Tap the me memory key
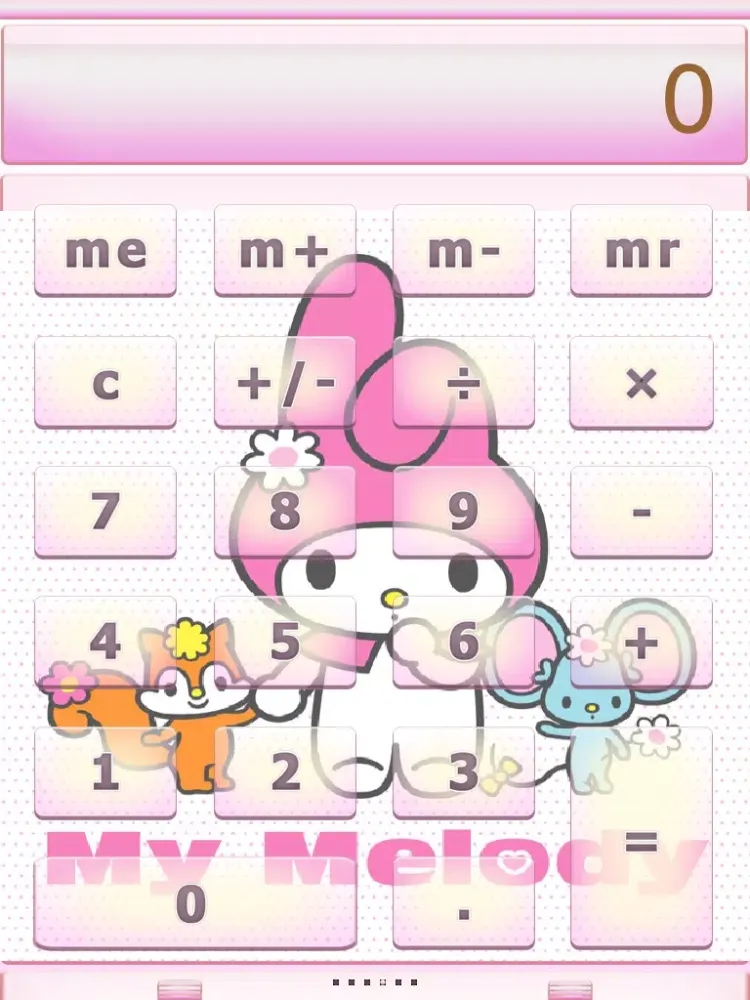This screenshot has height=1000, width=750. click(x=105, y=250)
